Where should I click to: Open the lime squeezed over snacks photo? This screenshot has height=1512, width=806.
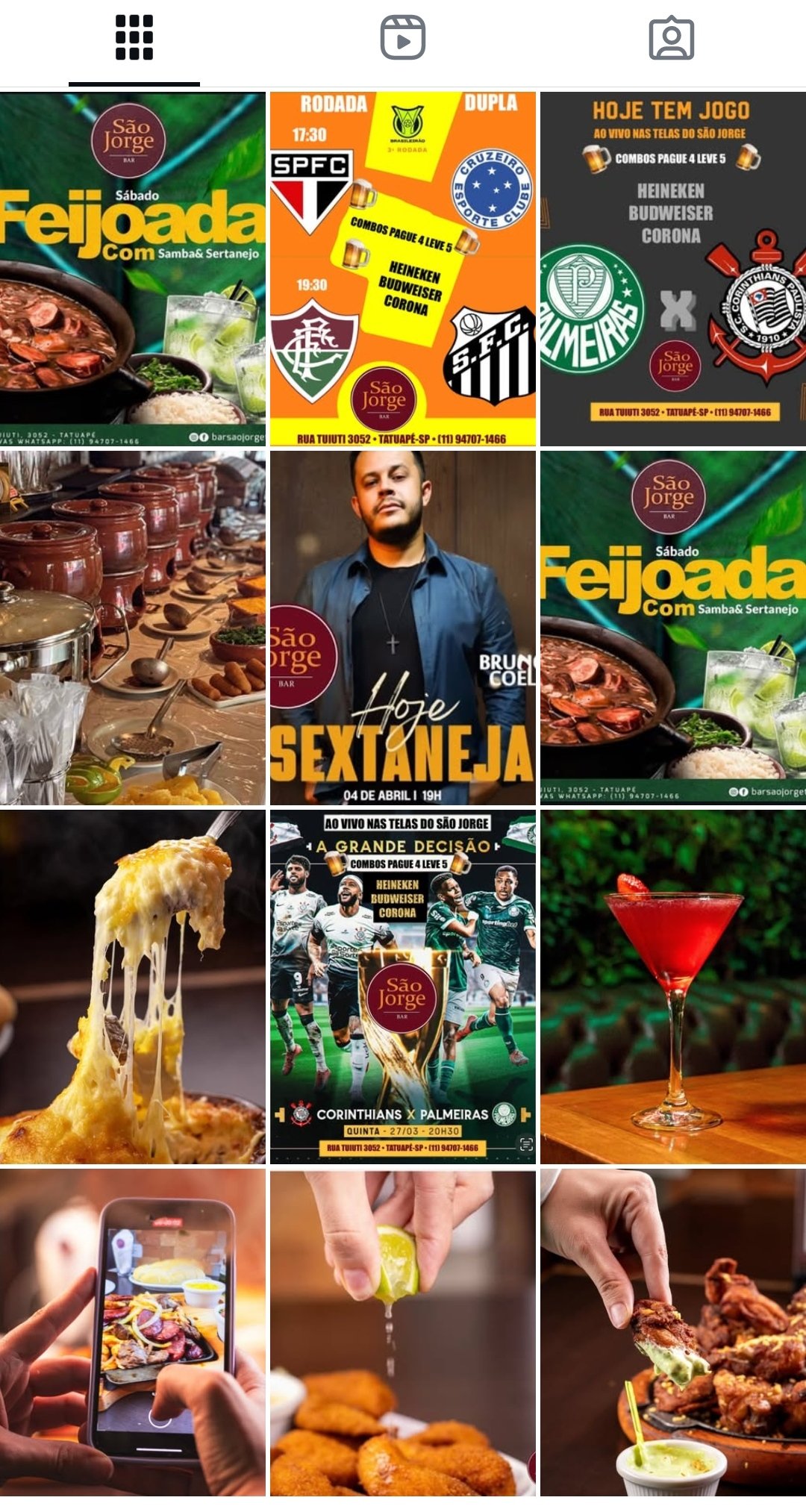point(403,1333)
